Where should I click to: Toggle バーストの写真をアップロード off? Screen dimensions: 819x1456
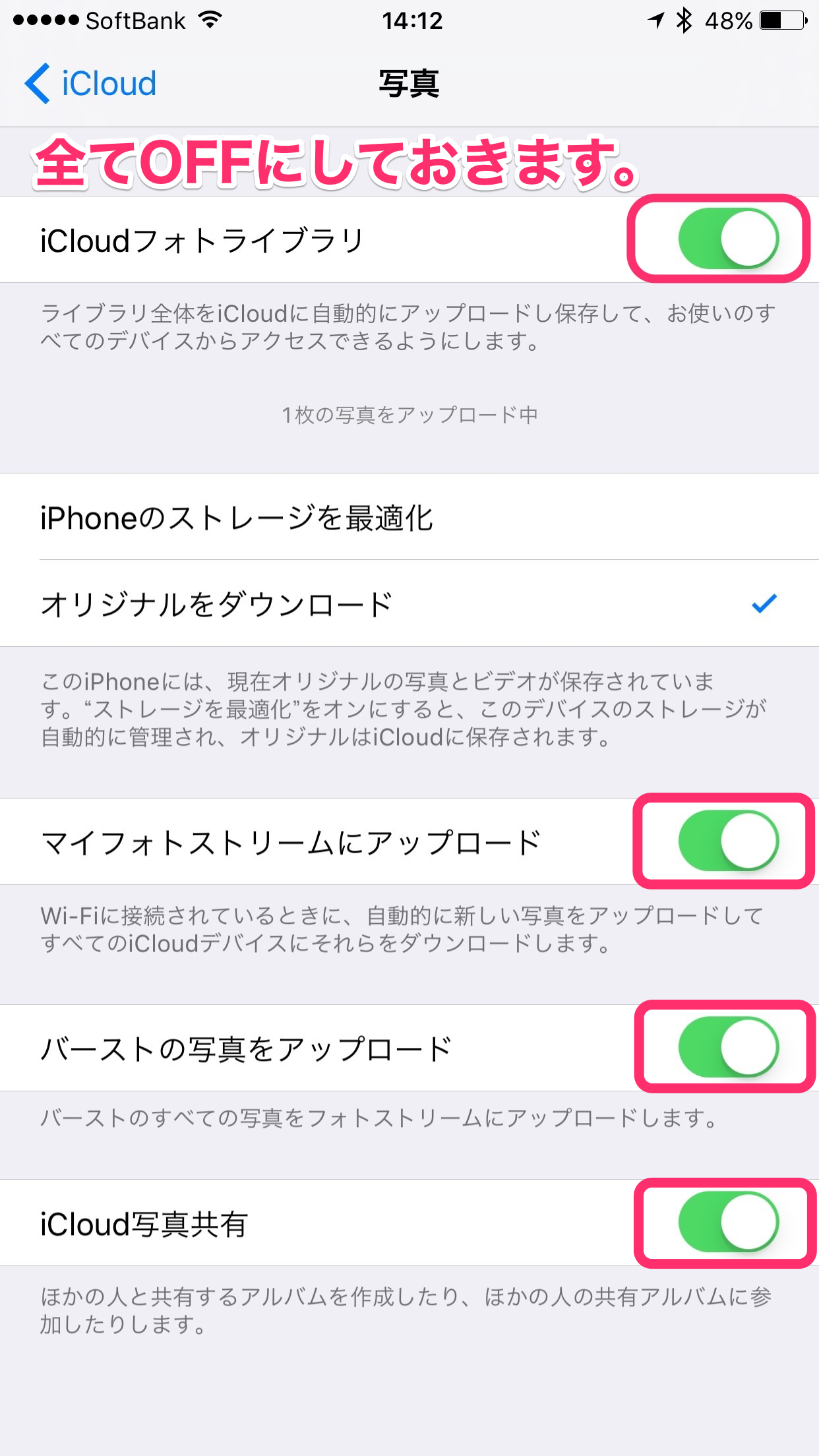point(729,1047)
